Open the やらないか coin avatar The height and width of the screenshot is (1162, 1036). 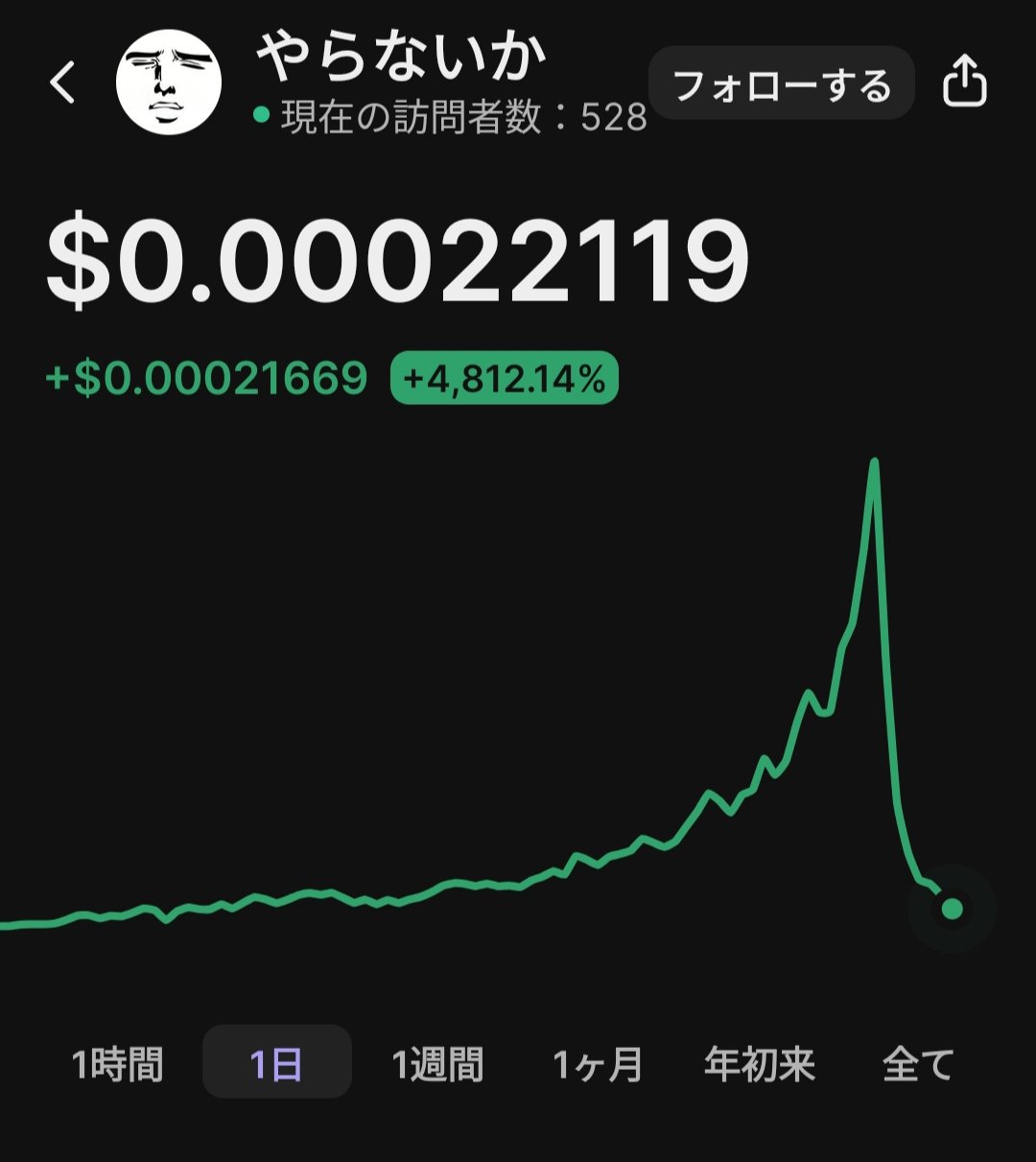169,83
